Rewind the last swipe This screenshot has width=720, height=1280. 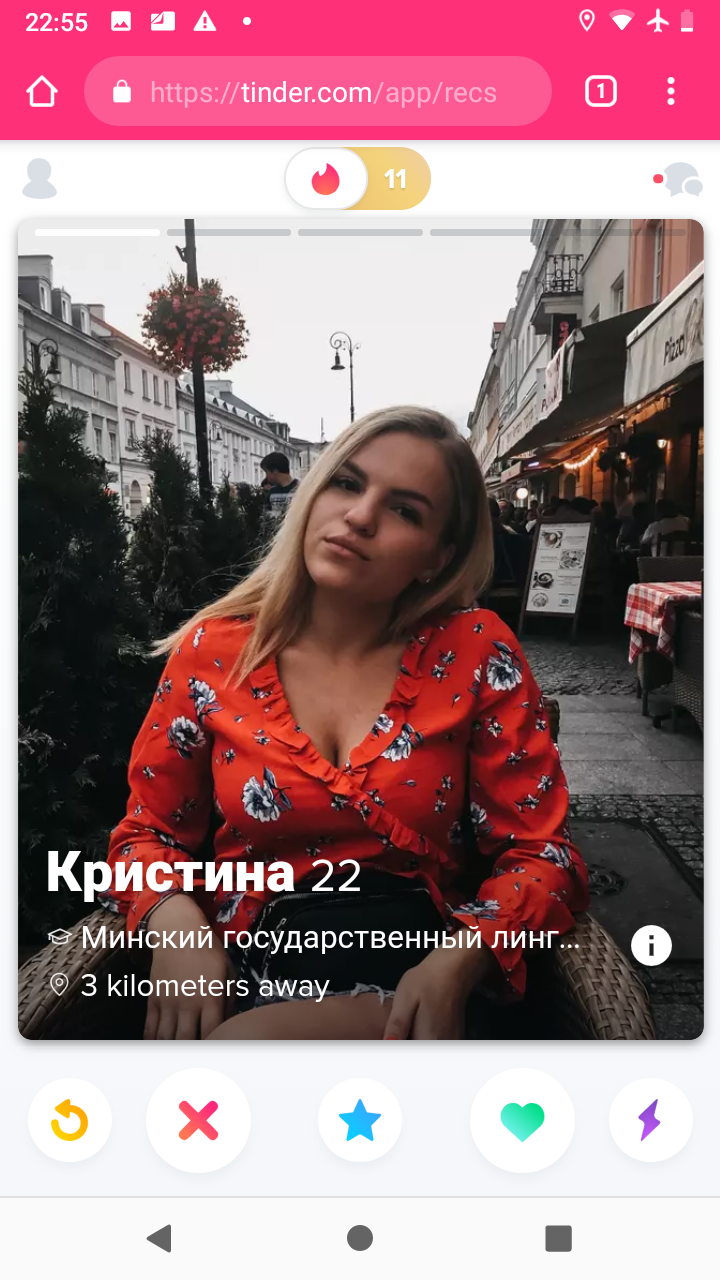(70, 1121)
